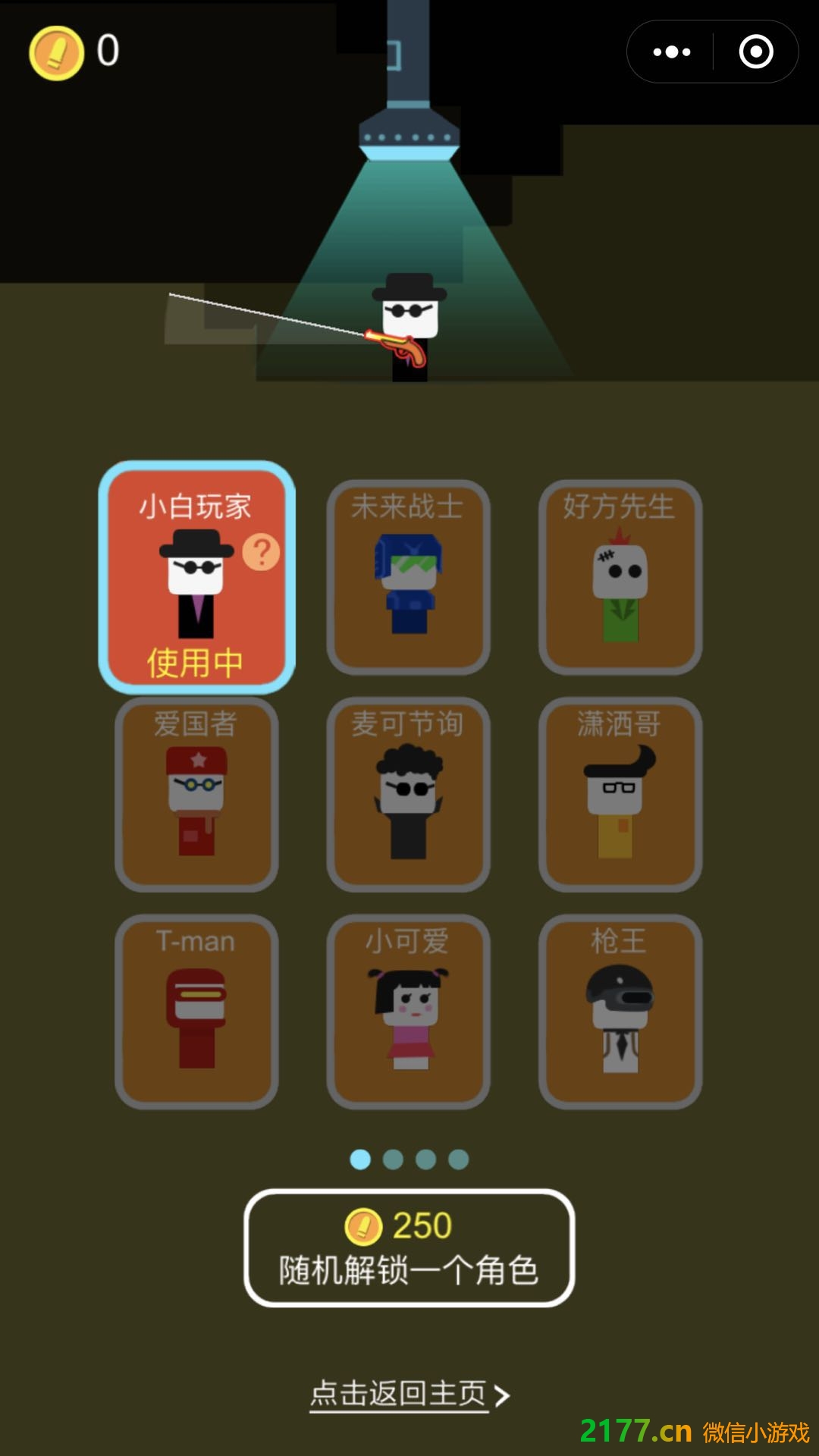The height and width of the screenshot is (1456, 819).
Task: Choose the 未来战士 character
Action: pyautogui.click(x=408, y=576)
